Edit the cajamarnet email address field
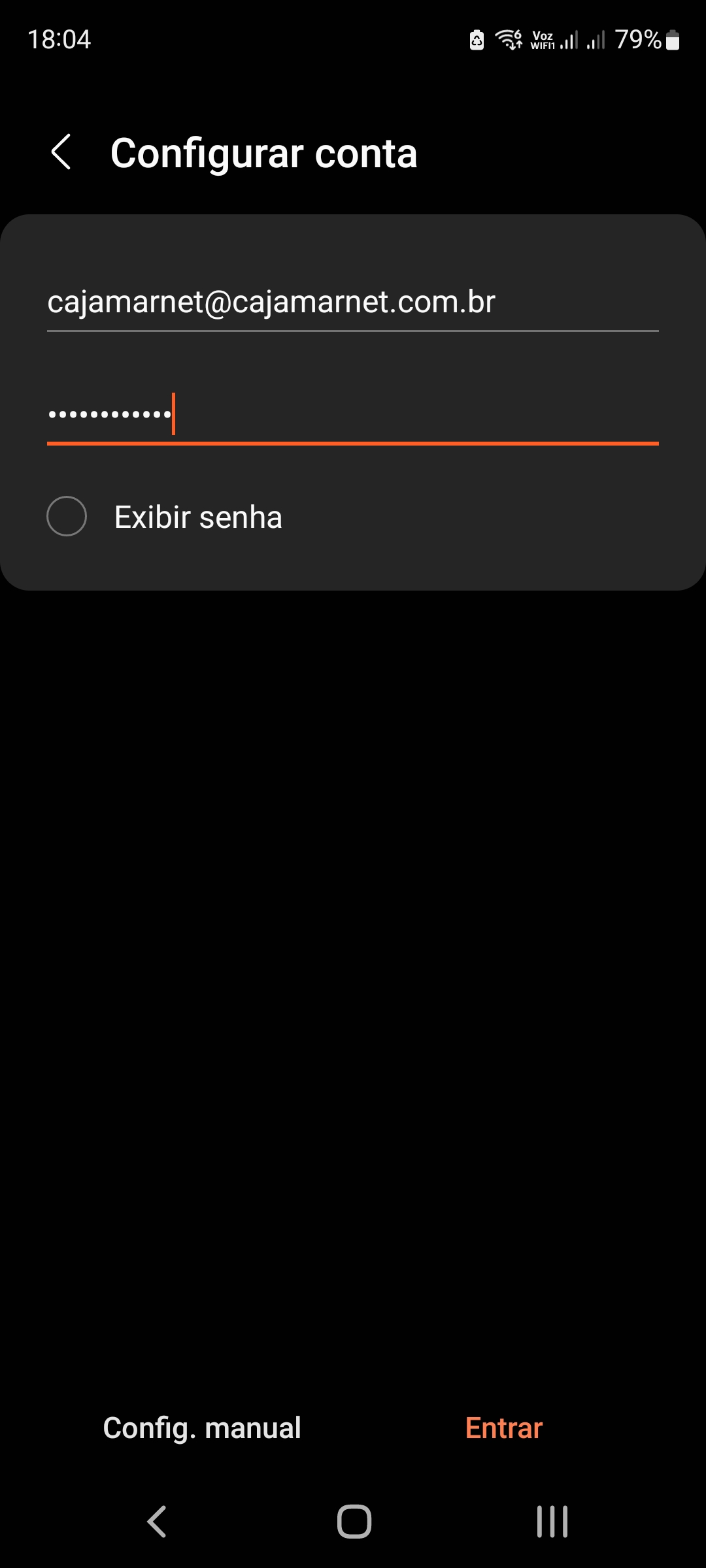The image size is (706, 1568). (x=353, y=302)
